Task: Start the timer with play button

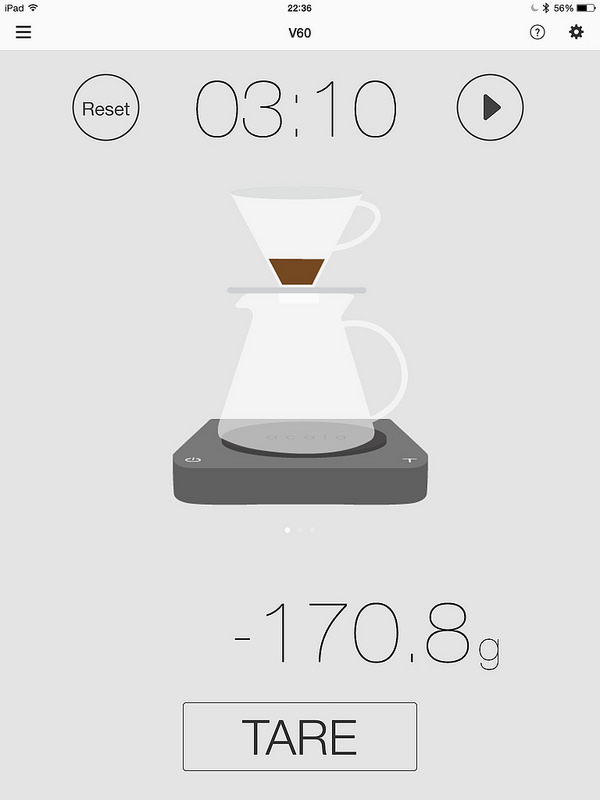Action: 490,108
